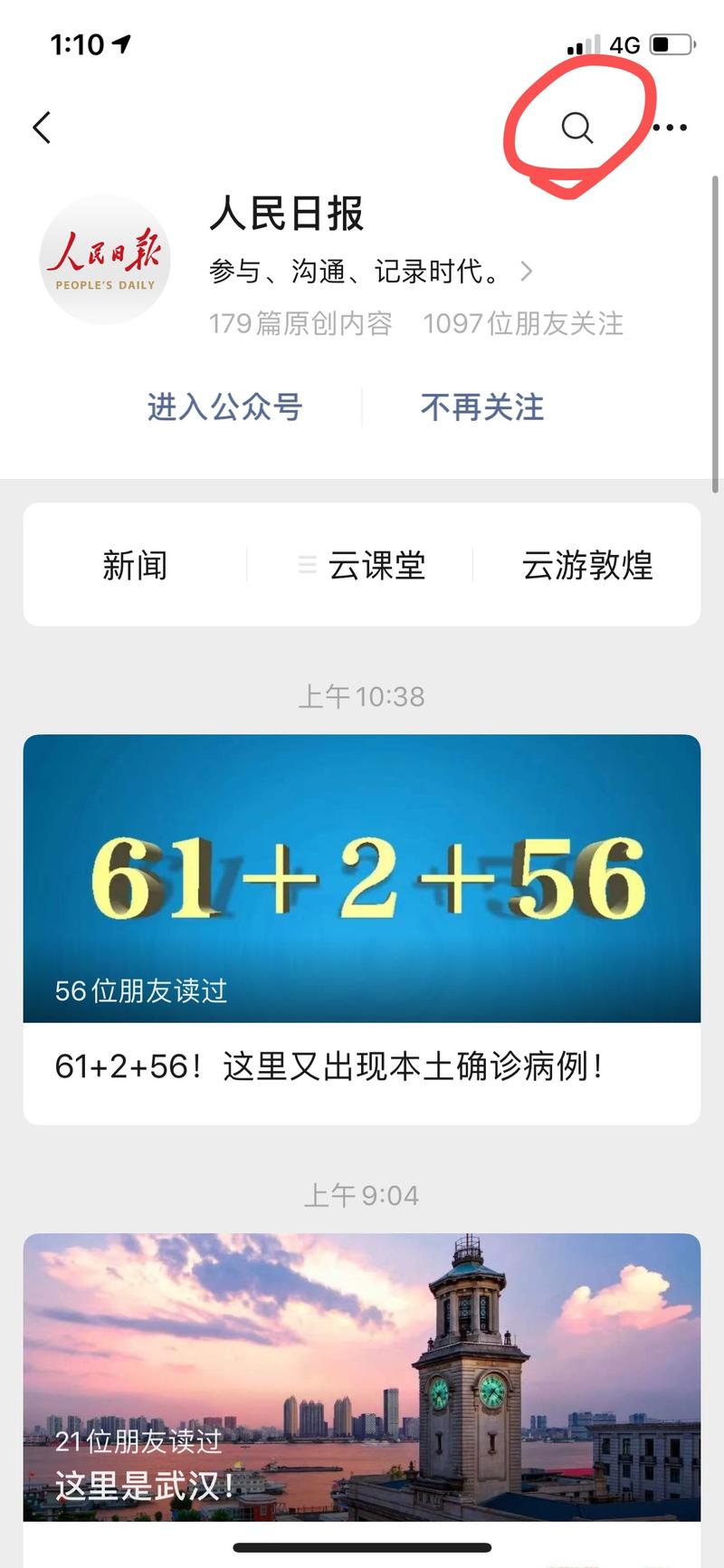Open the three-dot more options menu
Screen dimensions: 724x1568
click(x=670, y=128)
